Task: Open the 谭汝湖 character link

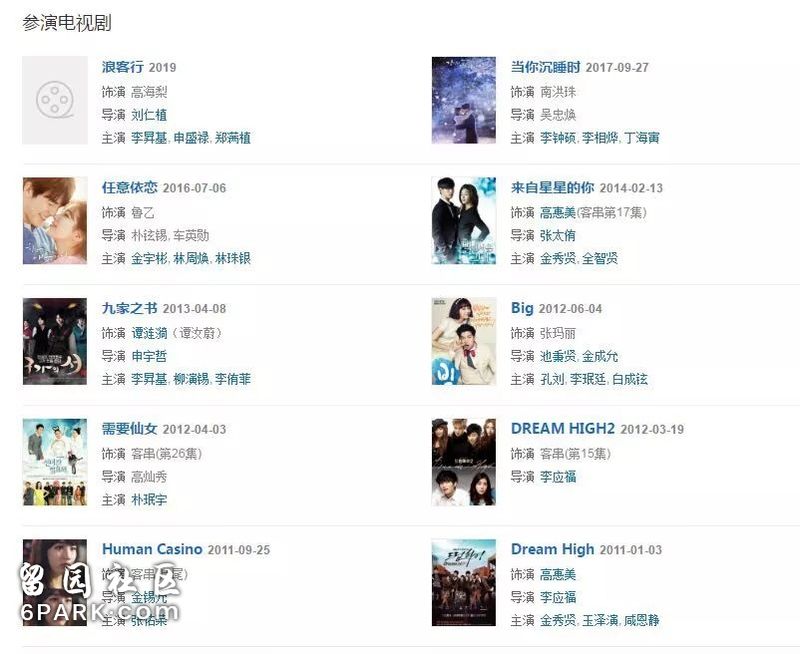Action: pyautogui.click(x=149, y=333)
